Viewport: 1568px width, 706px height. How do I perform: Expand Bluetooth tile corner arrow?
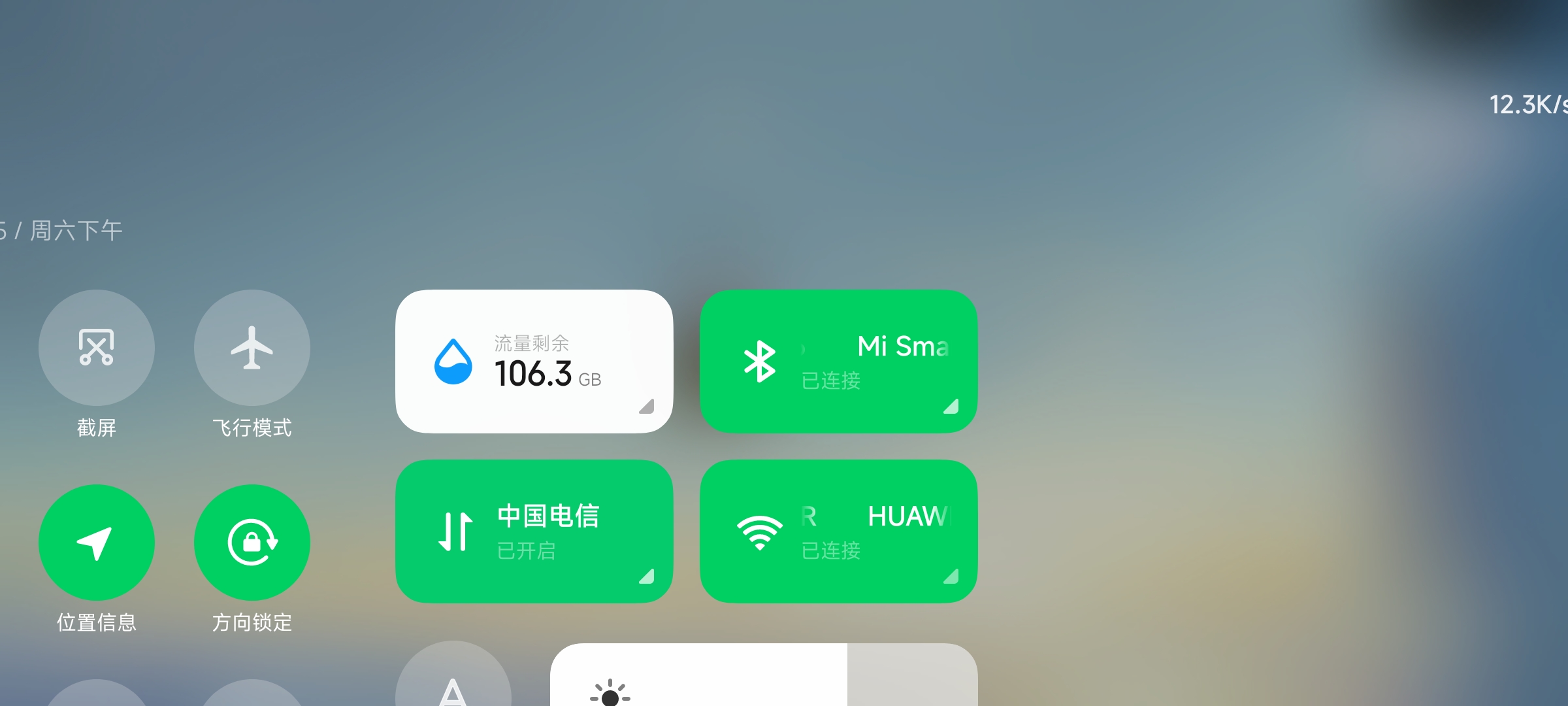[951, 406]
